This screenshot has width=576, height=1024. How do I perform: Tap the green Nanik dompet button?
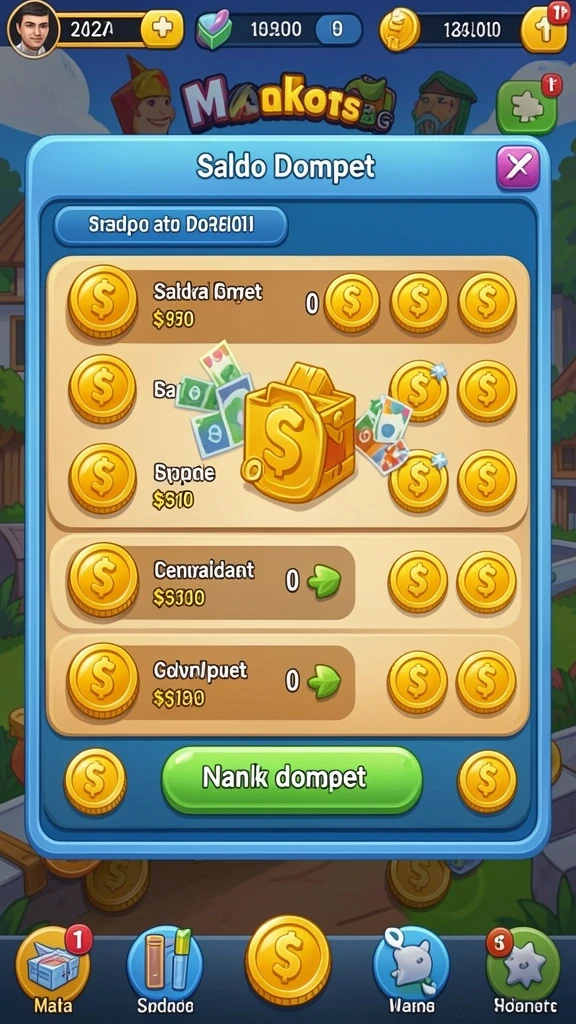click(x=292, y=779)
